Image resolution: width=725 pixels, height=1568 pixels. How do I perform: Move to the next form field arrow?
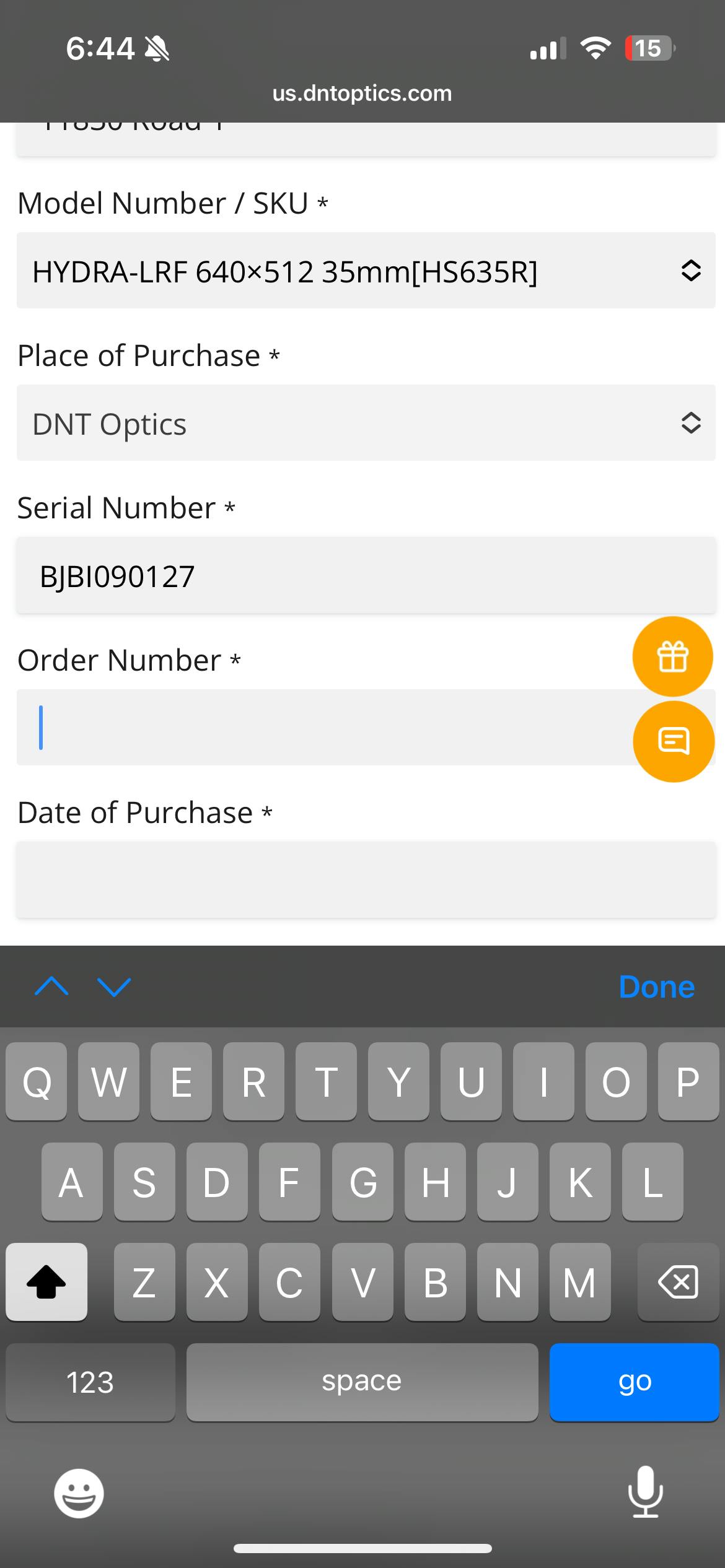click(x=115, y=987)
